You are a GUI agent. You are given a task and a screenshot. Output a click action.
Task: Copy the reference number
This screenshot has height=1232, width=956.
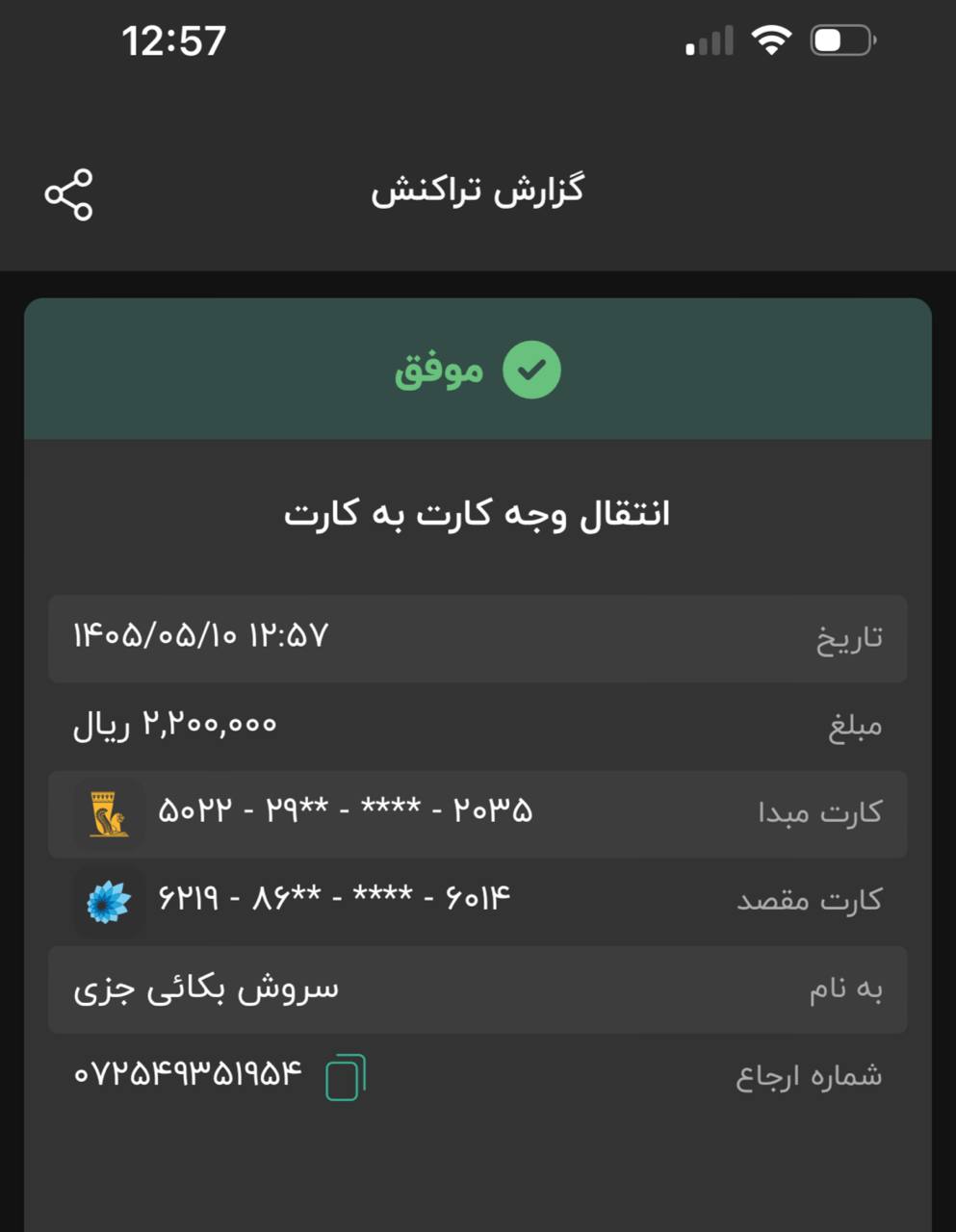[x=346, y=1077]
